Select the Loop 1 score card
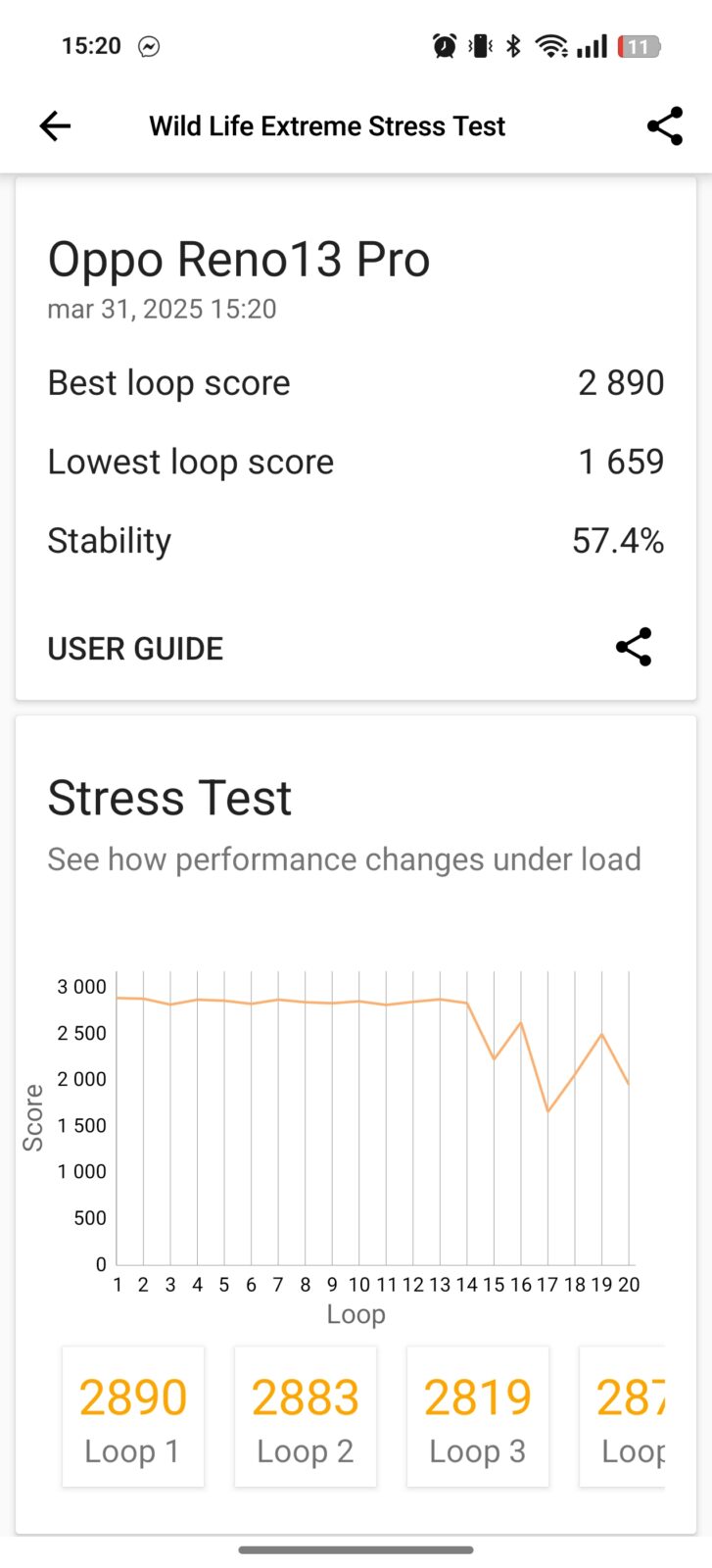The height and width of the screenshot is (1568, 712). pyautogui.click(x=133, y=1416)
